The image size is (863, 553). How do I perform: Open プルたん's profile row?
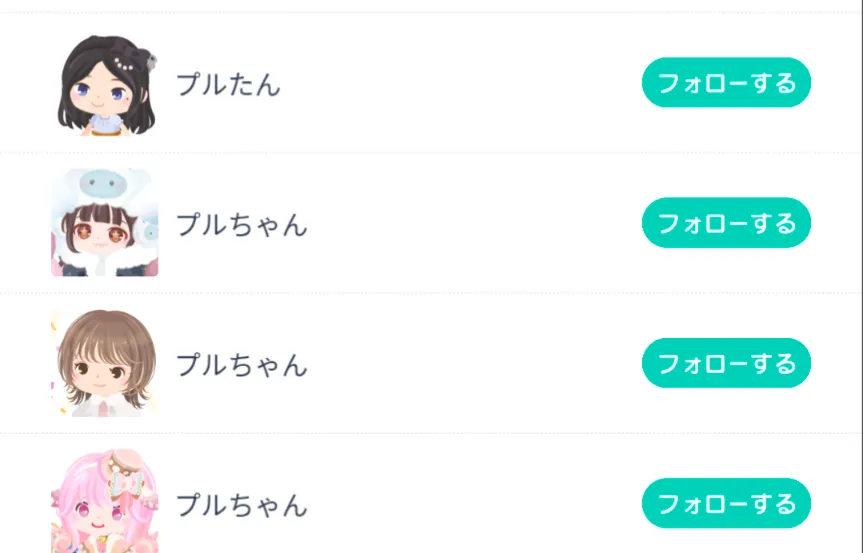[x=228, y=84]
